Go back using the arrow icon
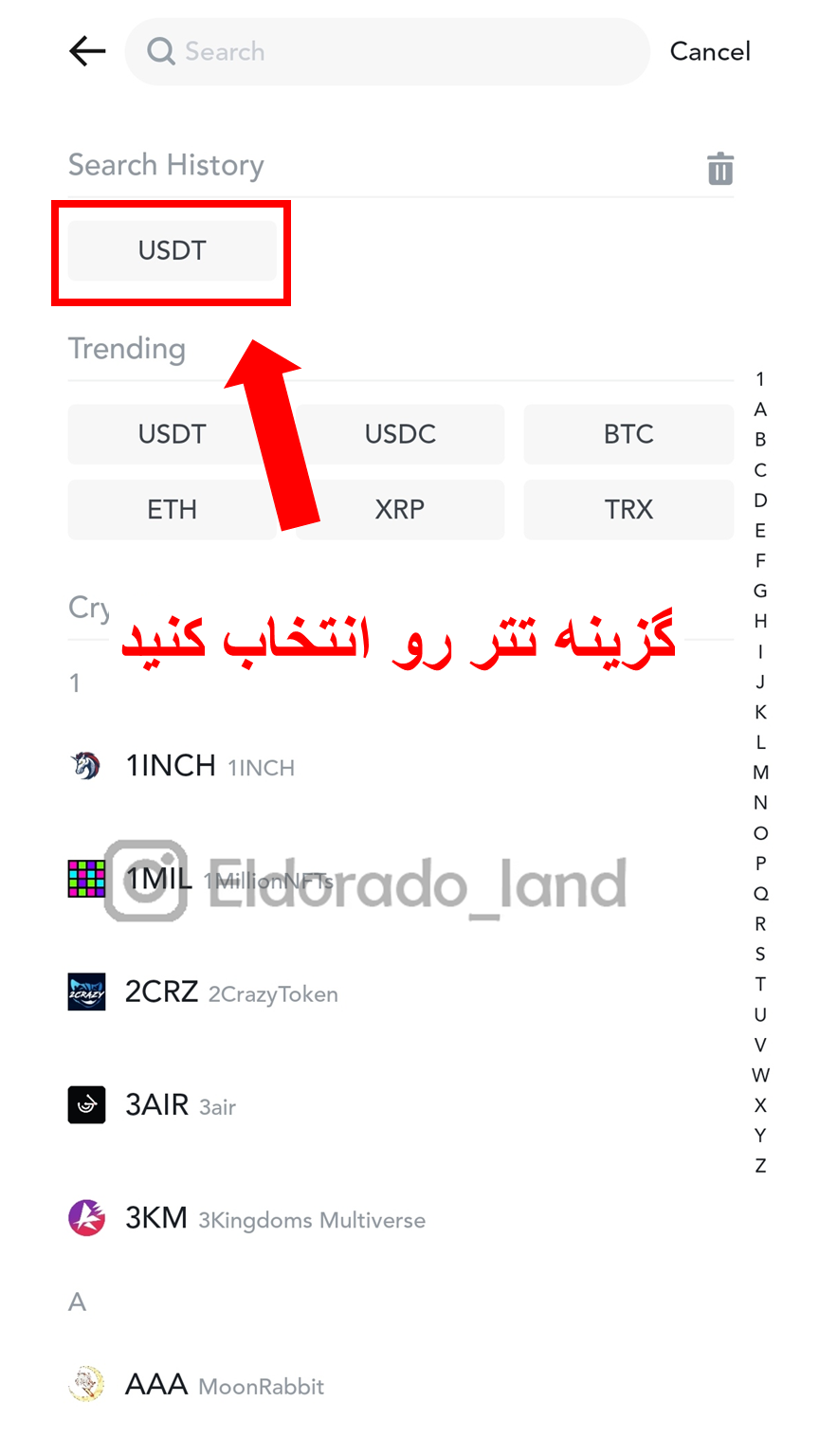 (x=87, y=51)
